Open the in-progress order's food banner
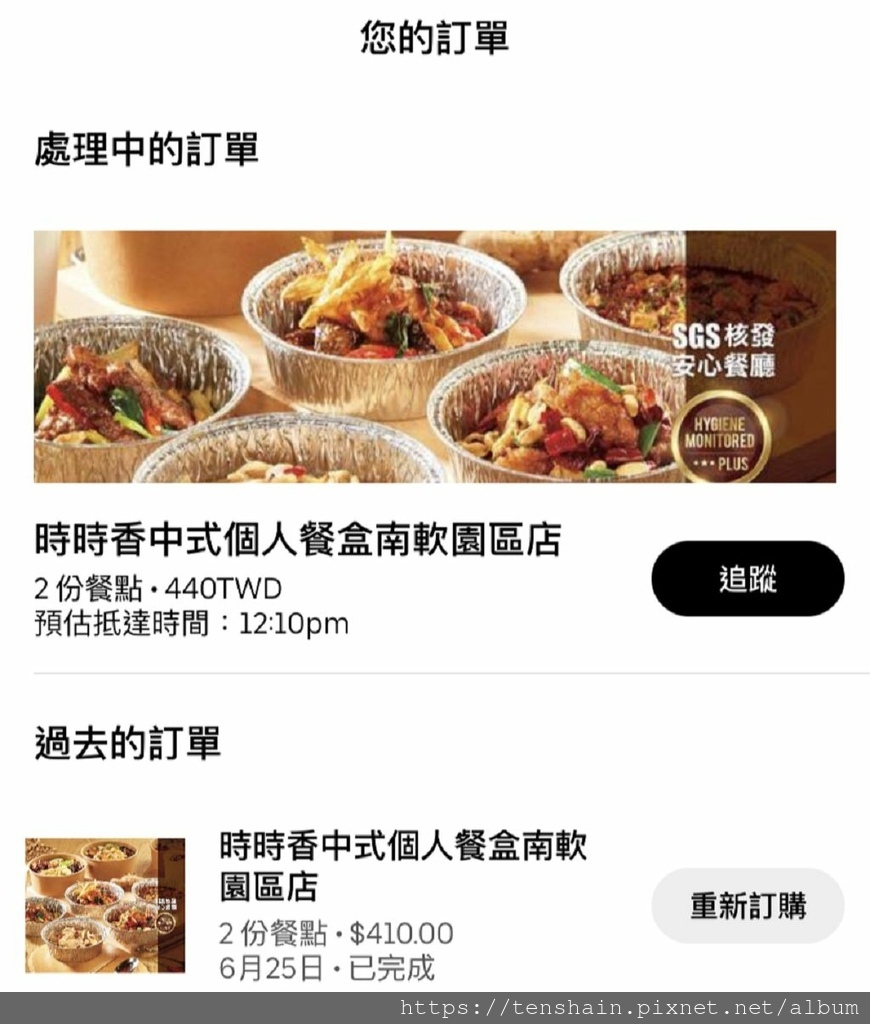The width and height of the screenshot is (870, 1024). pos(434,357)
